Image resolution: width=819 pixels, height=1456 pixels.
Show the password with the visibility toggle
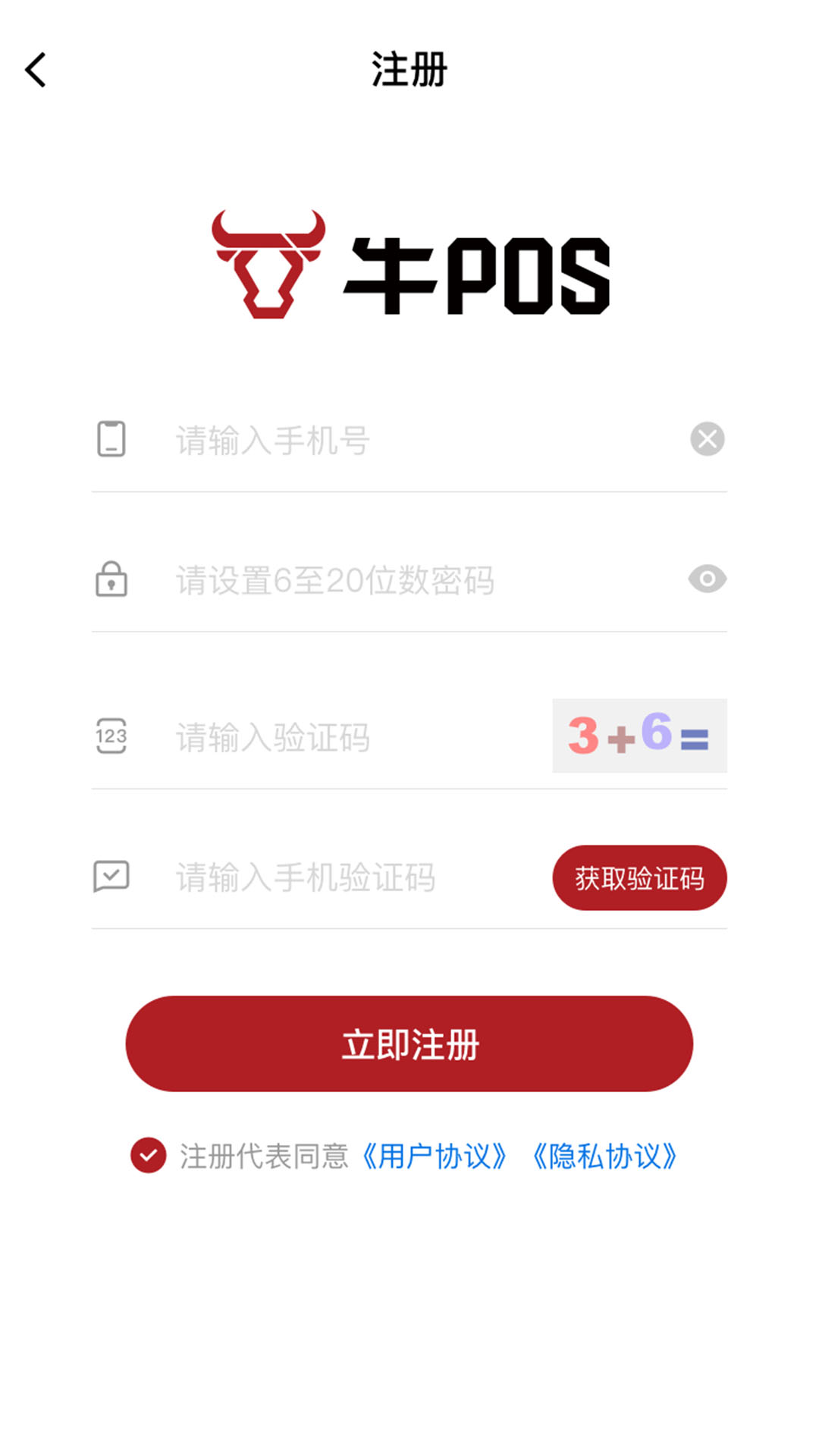pos(707,580)
